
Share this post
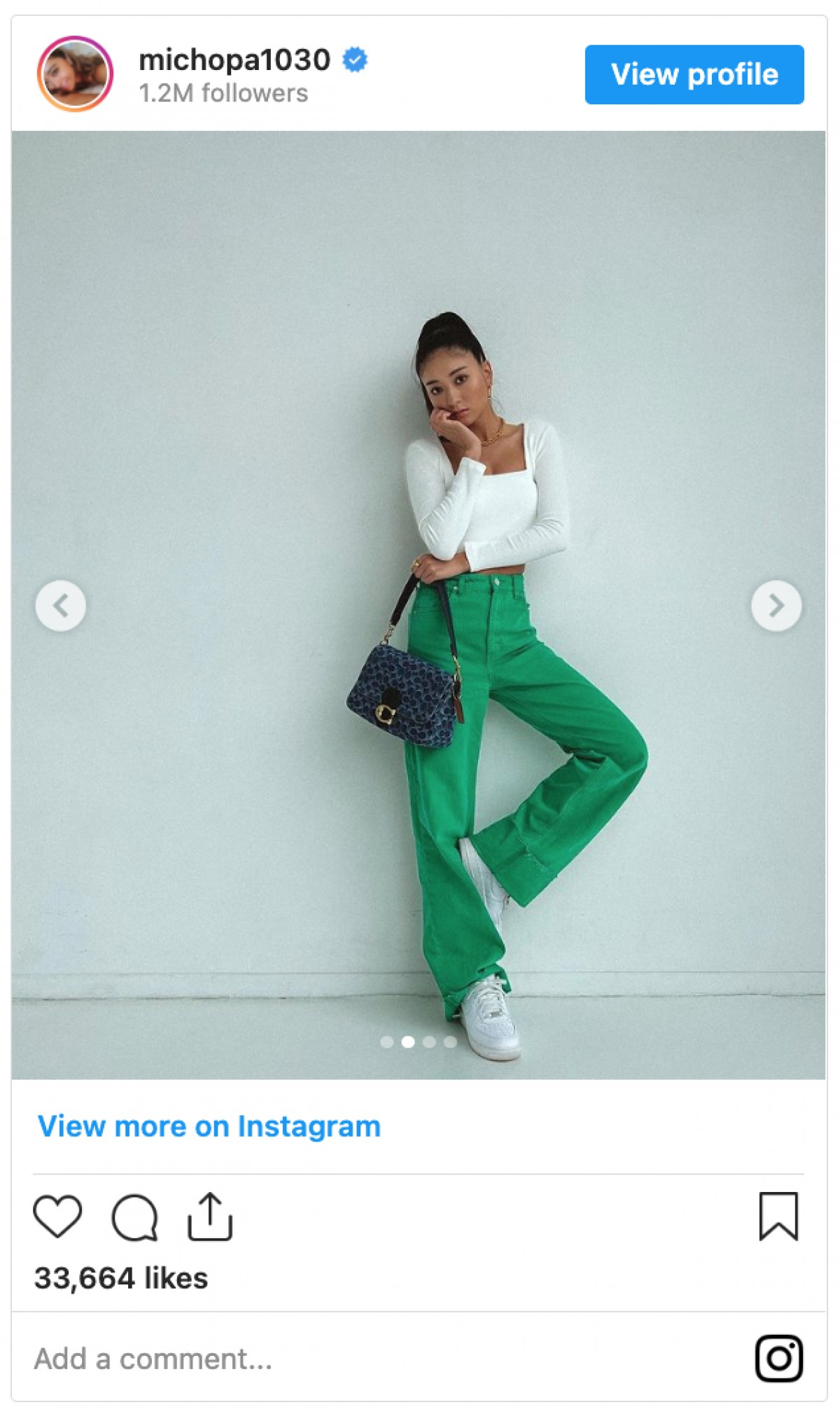(209, 1217)
